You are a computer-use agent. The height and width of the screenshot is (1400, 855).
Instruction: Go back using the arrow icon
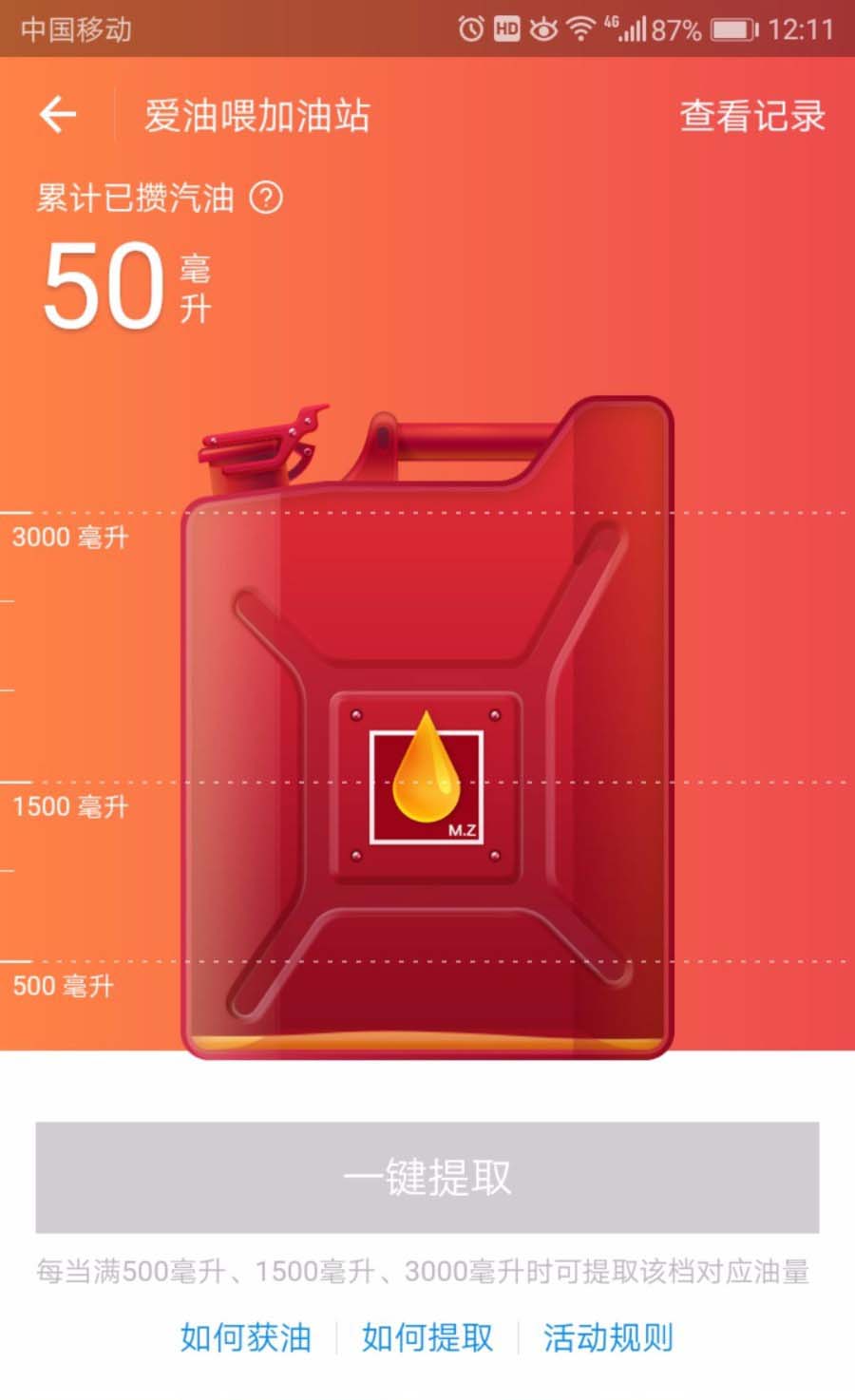58,115
